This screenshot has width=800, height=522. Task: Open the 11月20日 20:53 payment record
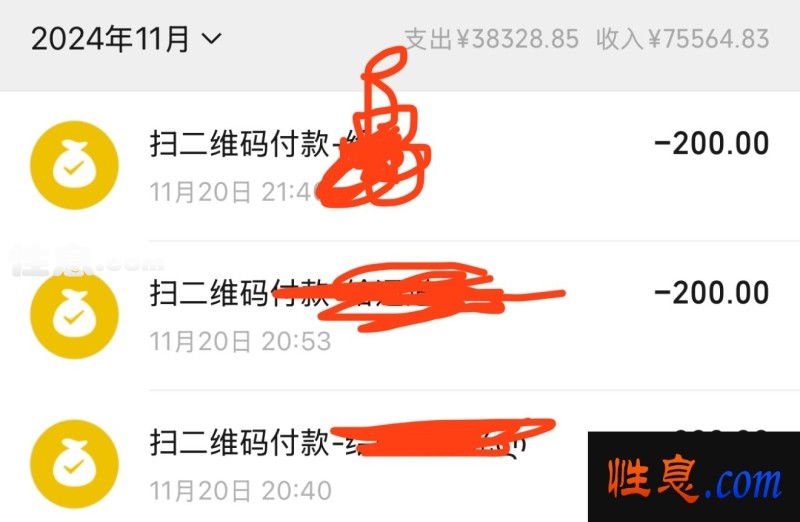(400, 315)
